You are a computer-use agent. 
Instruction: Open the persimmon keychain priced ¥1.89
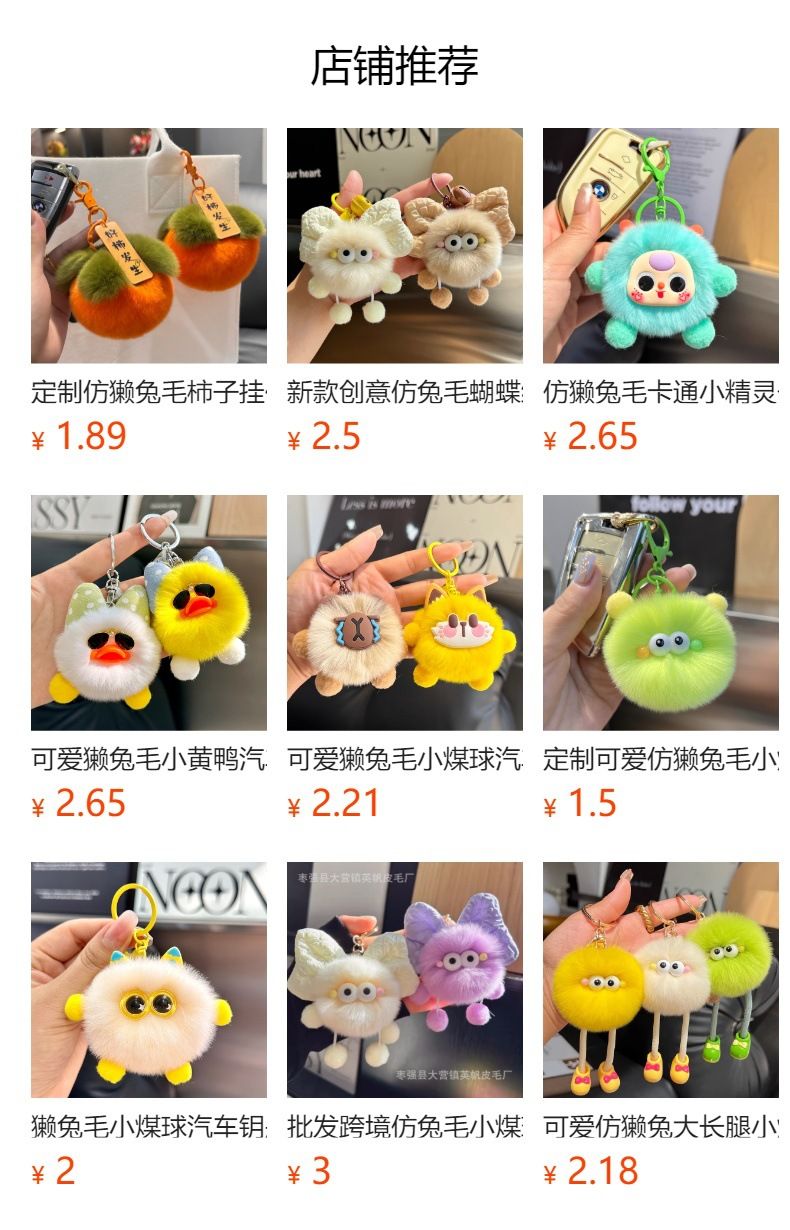148,245
